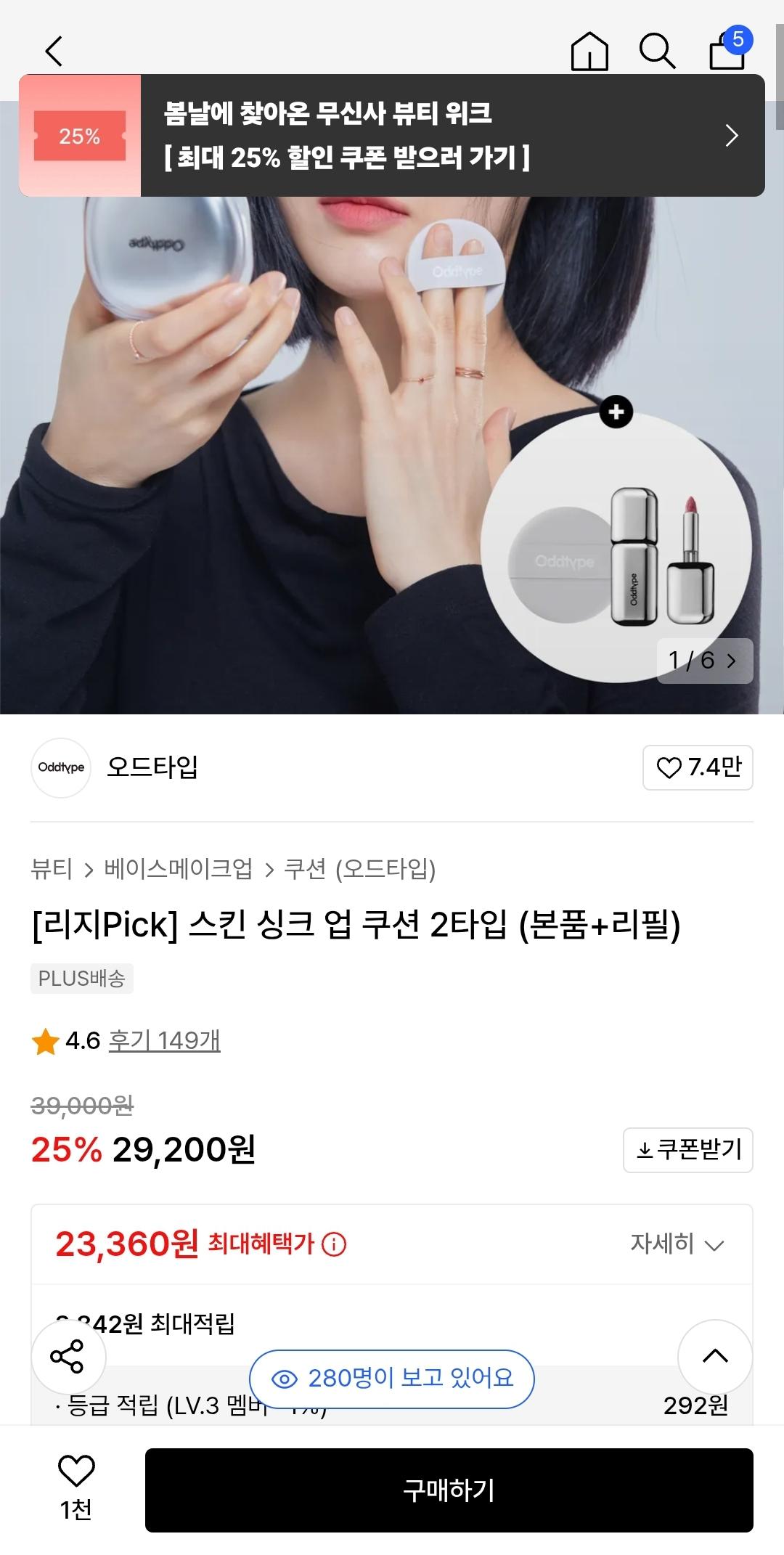
Task: Open the 베이스메이크업 breadcrumb category
Action: (179, 869)
